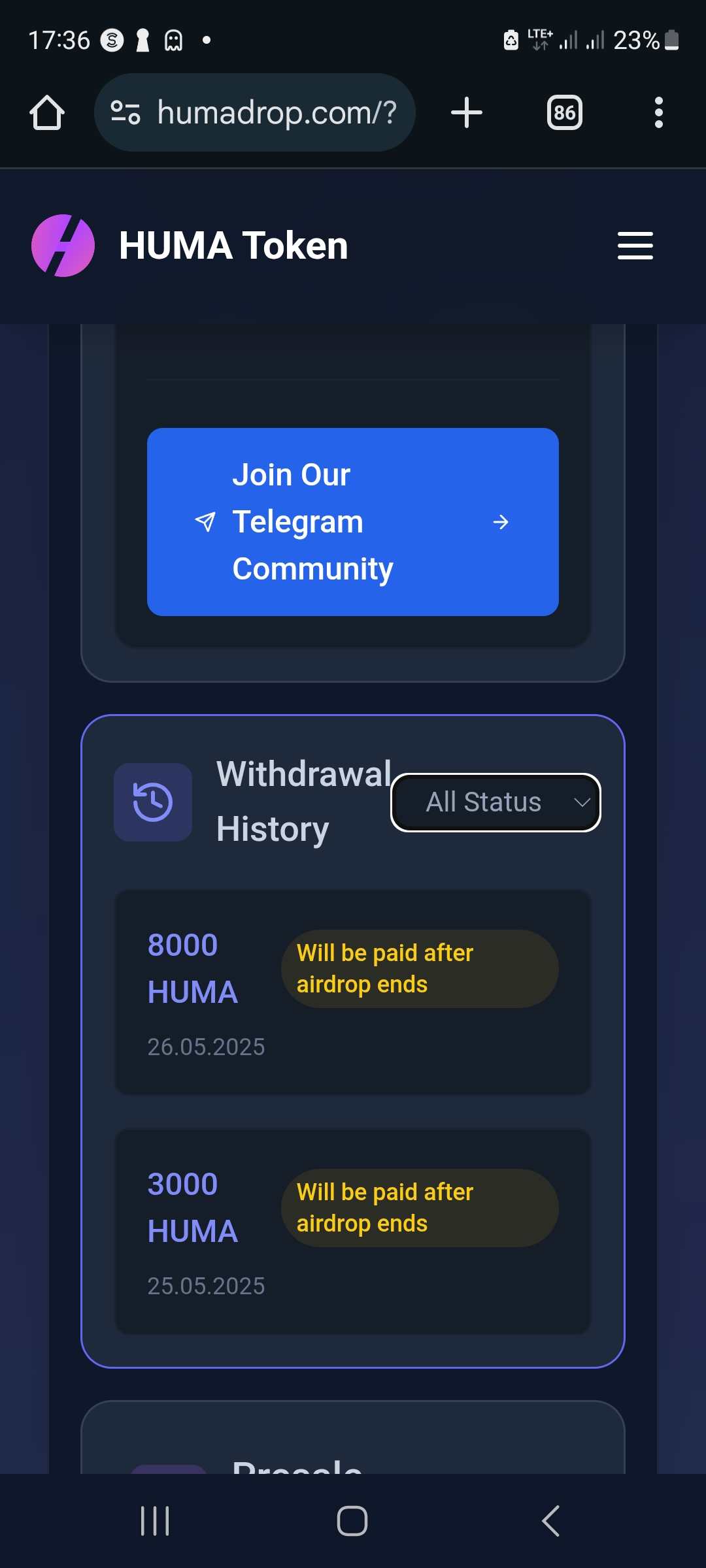Open the browser overflow menu
Screen dimensions: 706x1568
659,112
